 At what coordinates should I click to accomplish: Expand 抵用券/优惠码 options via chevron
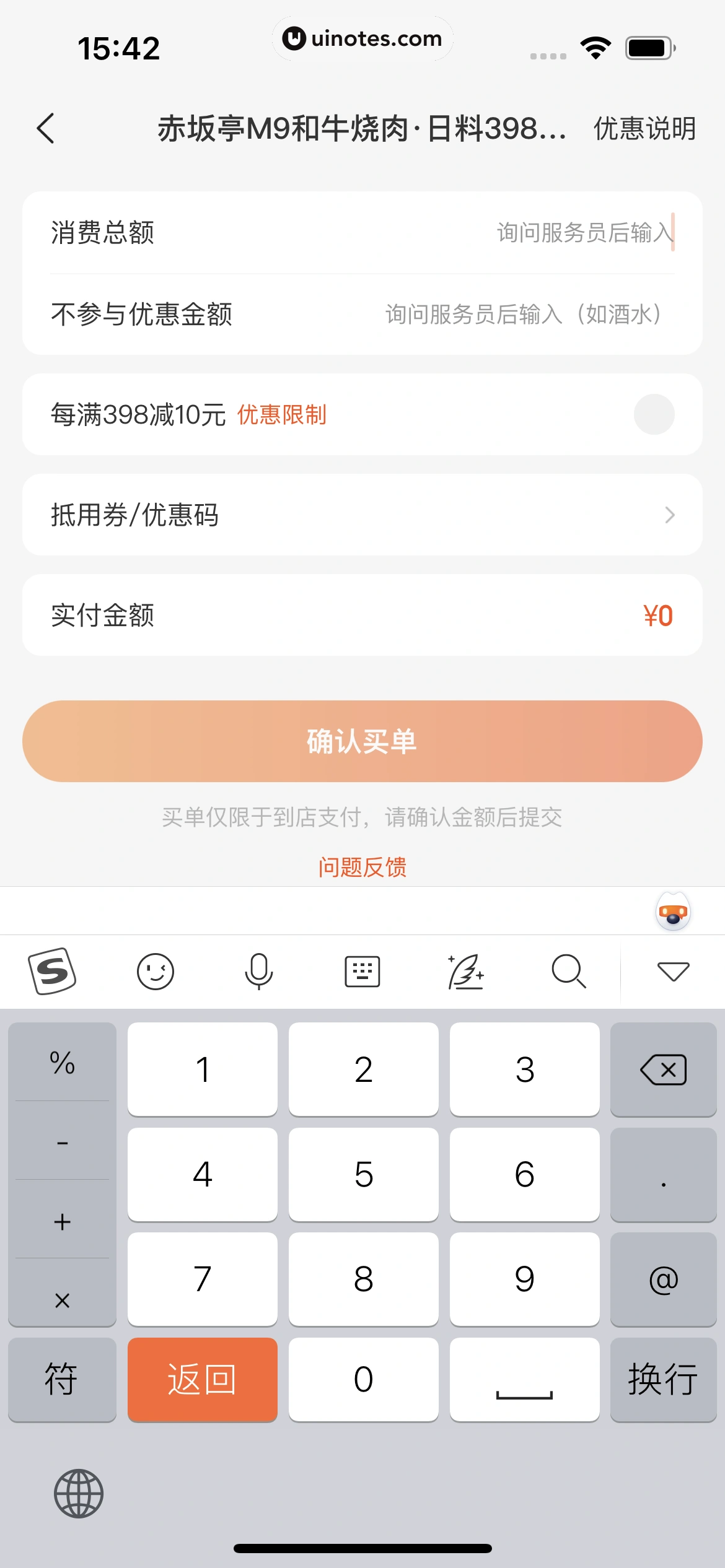click(x=670, y=515)
